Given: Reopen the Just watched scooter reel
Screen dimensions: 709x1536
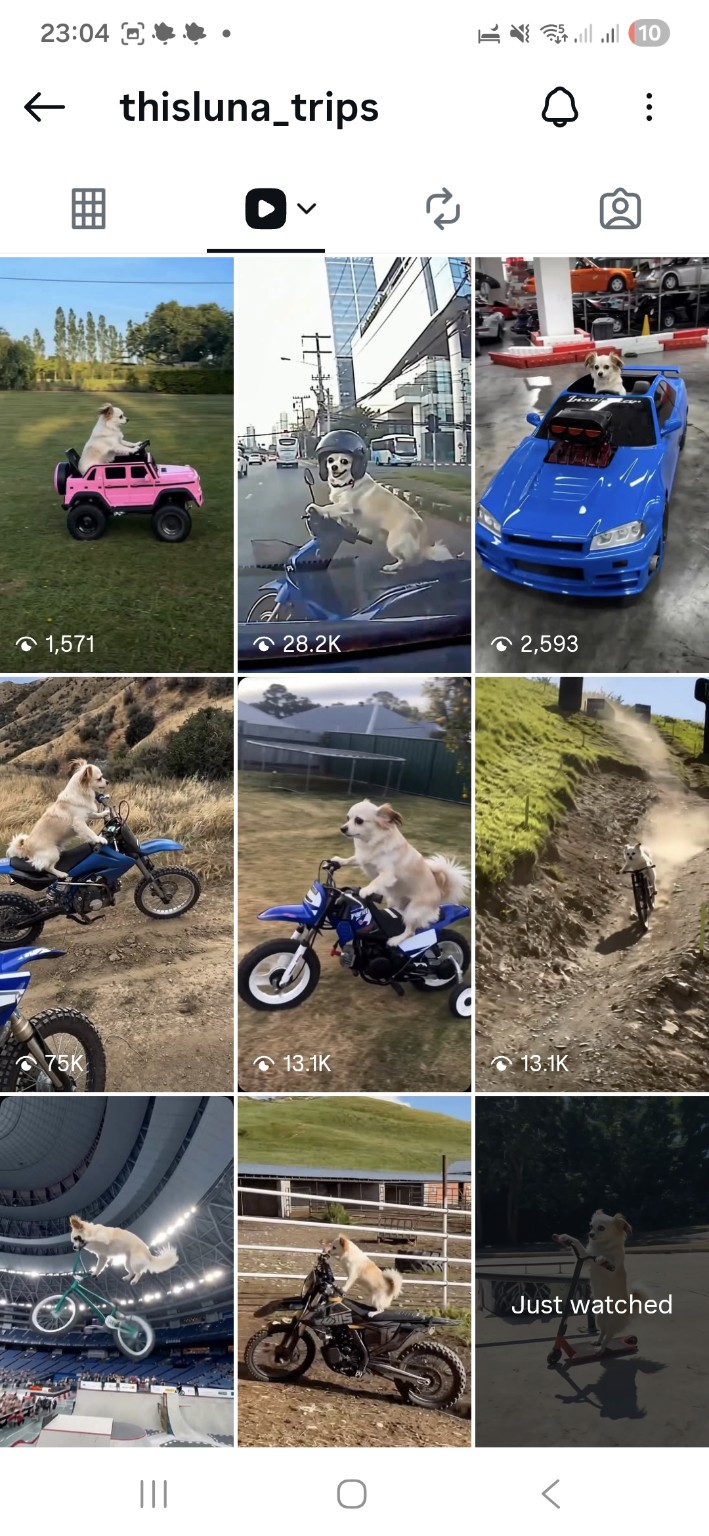Looking at the screenshot, I should tap(592, 1271).
